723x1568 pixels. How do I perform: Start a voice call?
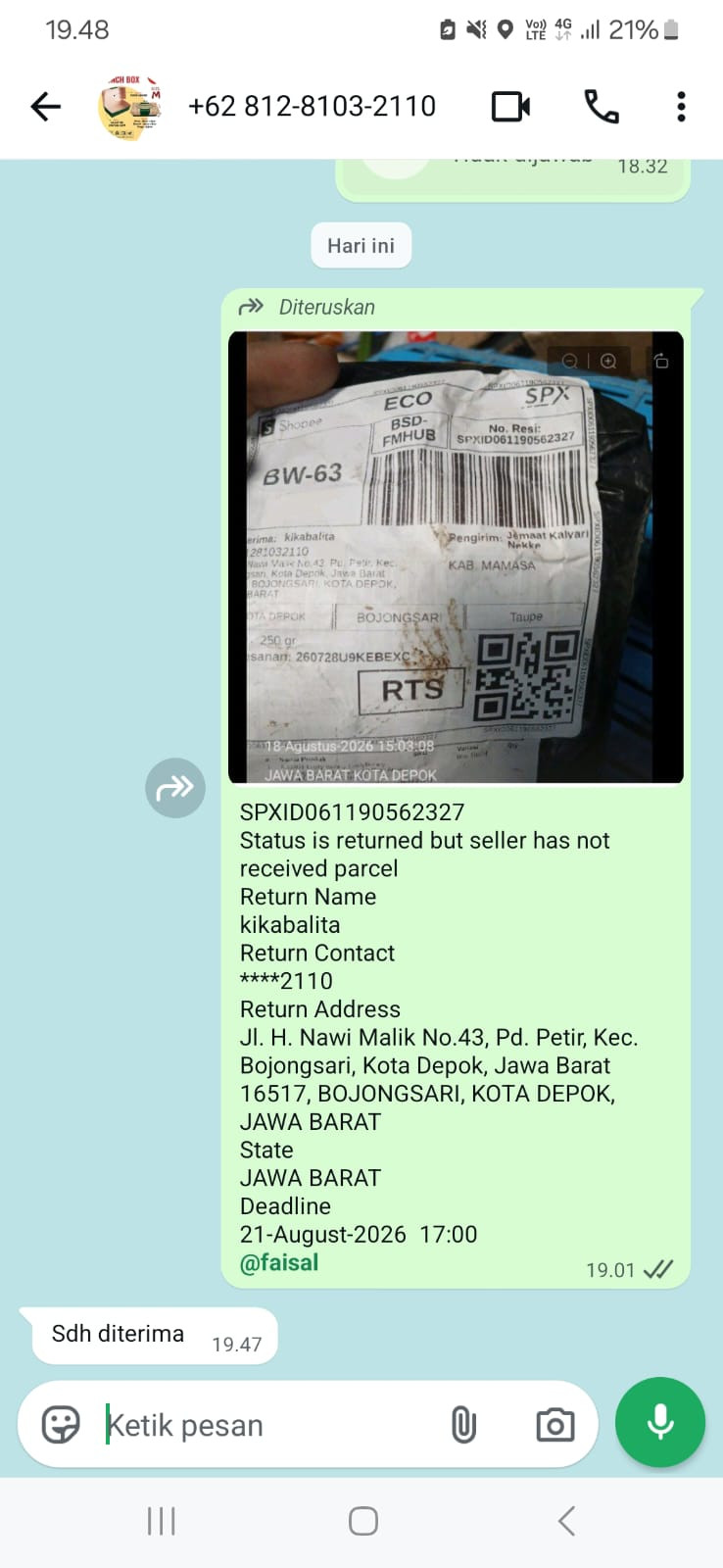601,106
